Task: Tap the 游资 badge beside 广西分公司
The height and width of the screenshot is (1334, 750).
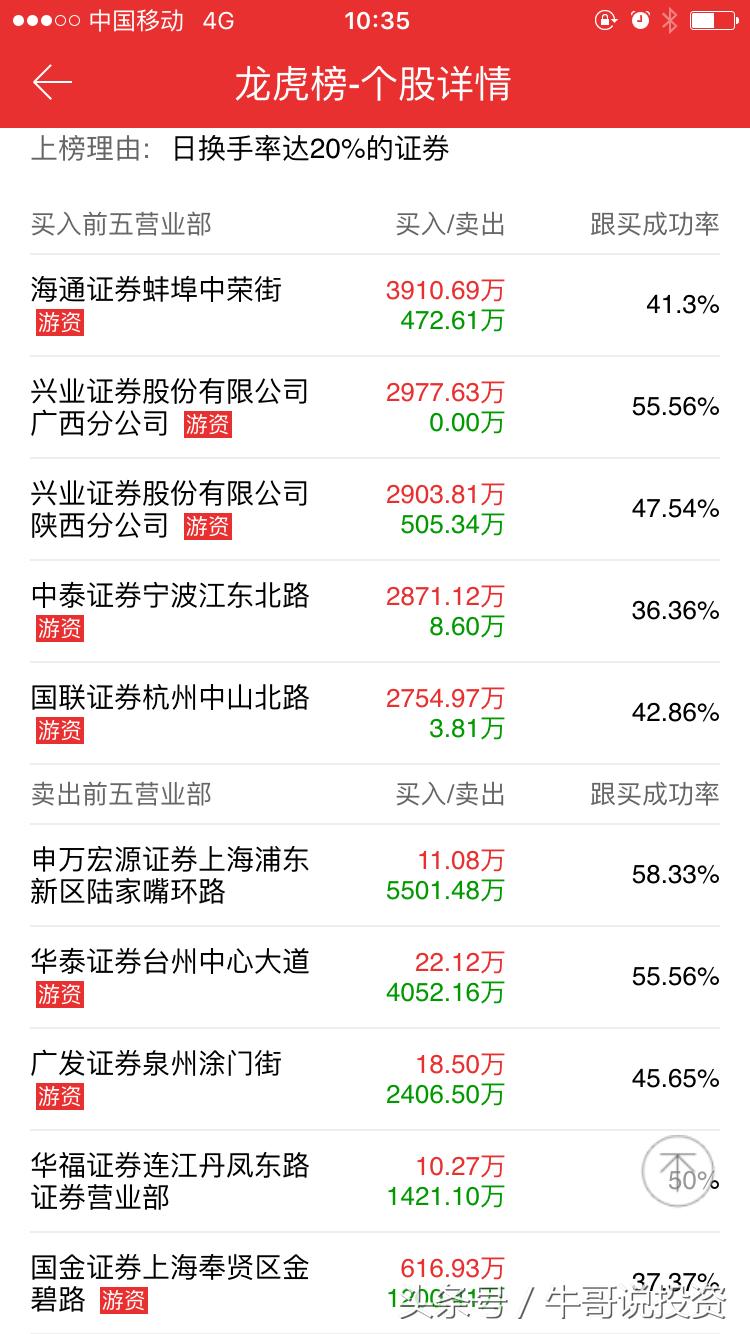Action: 207,426
